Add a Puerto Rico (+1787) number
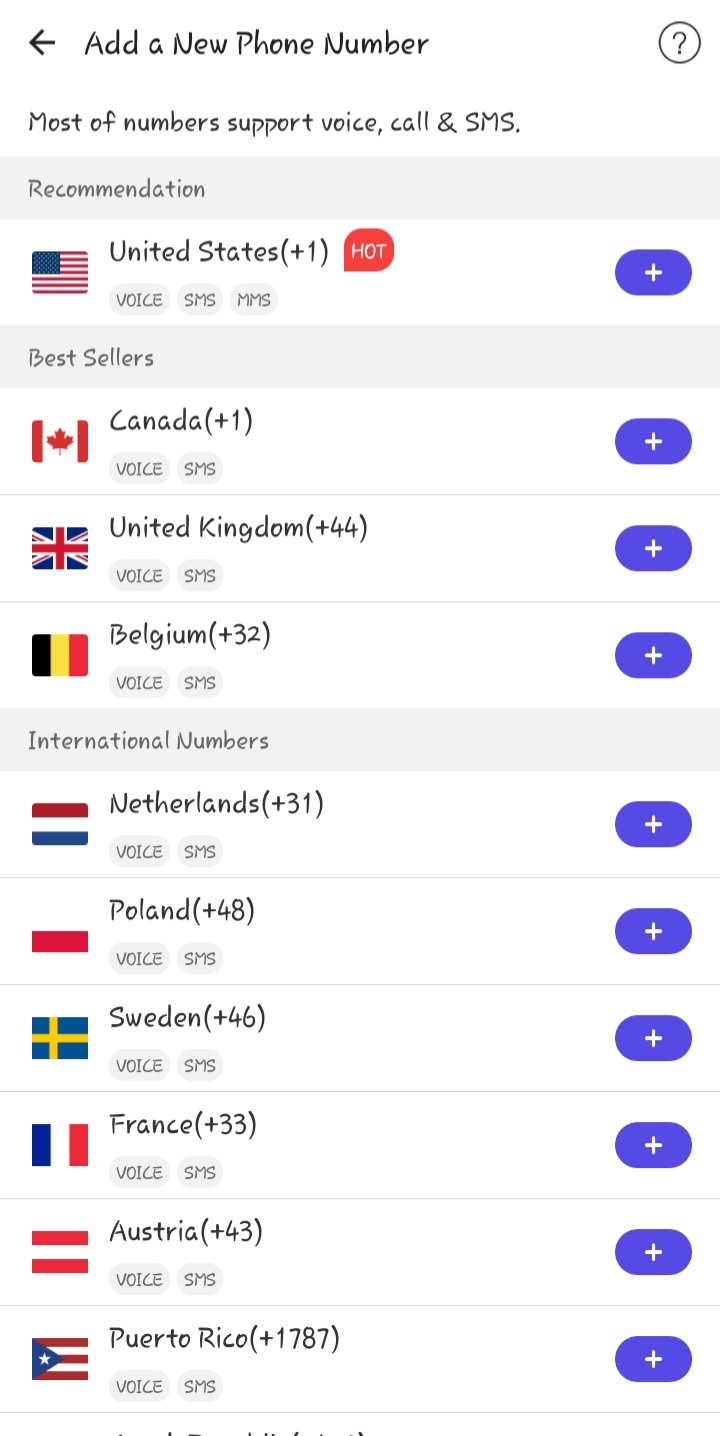The width and height of the screenshot is (720, 1436). (653, 1360)
